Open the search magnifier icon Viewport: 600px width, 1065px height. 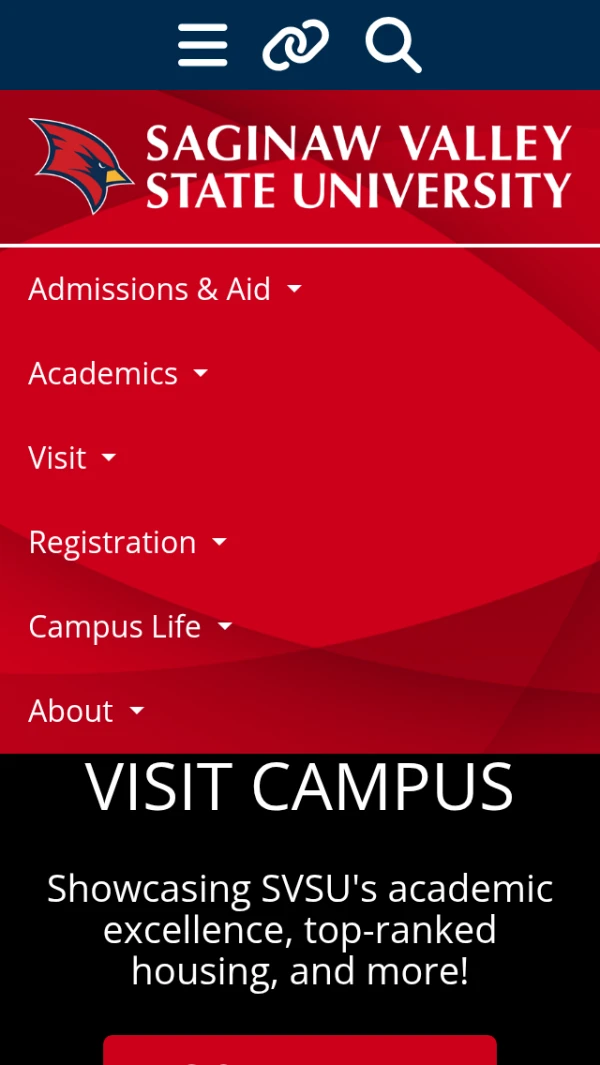392,45
